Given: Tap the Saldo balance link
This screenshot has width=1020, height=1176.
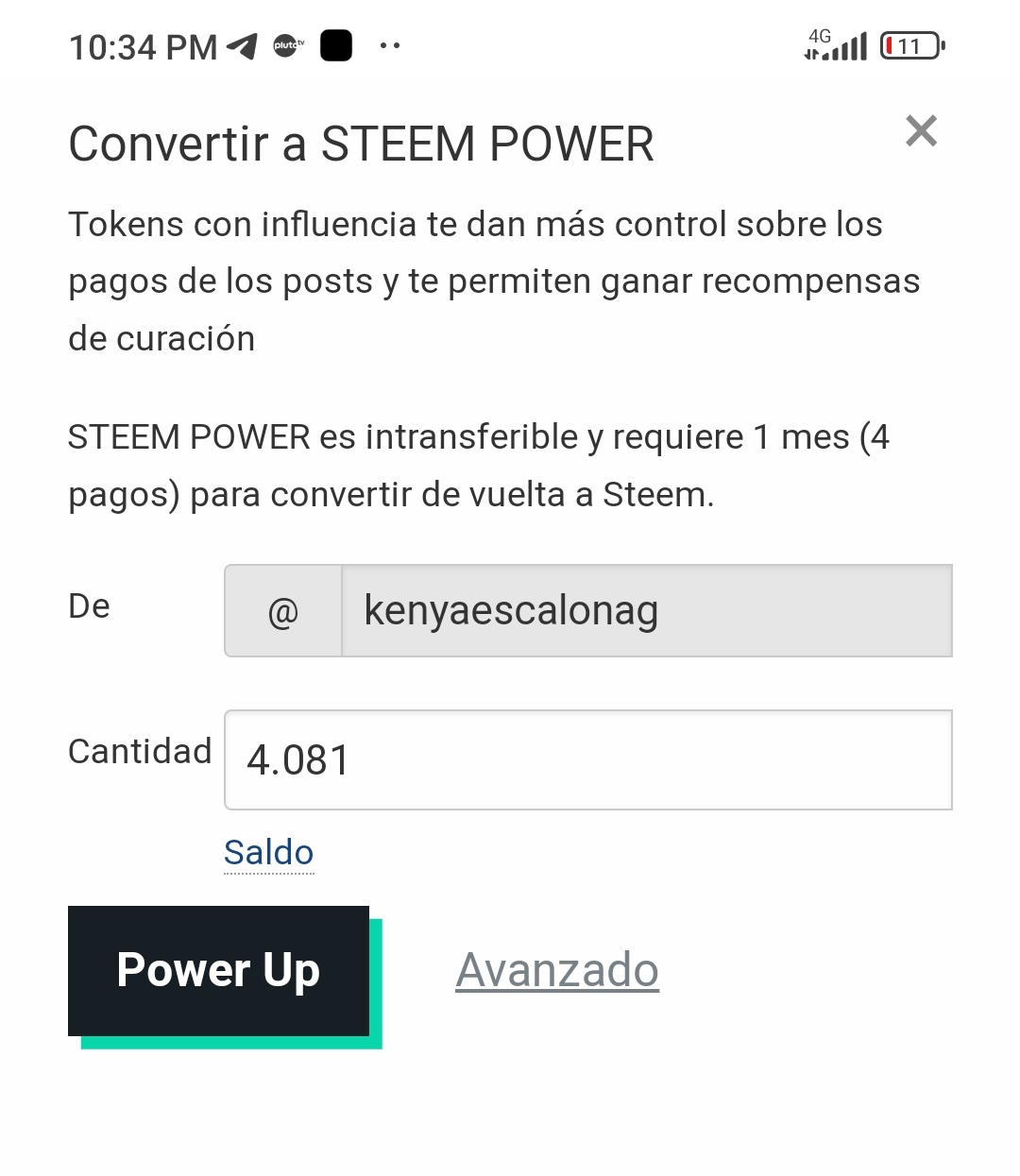Looking at the screenshot, I should coord(269,852).
